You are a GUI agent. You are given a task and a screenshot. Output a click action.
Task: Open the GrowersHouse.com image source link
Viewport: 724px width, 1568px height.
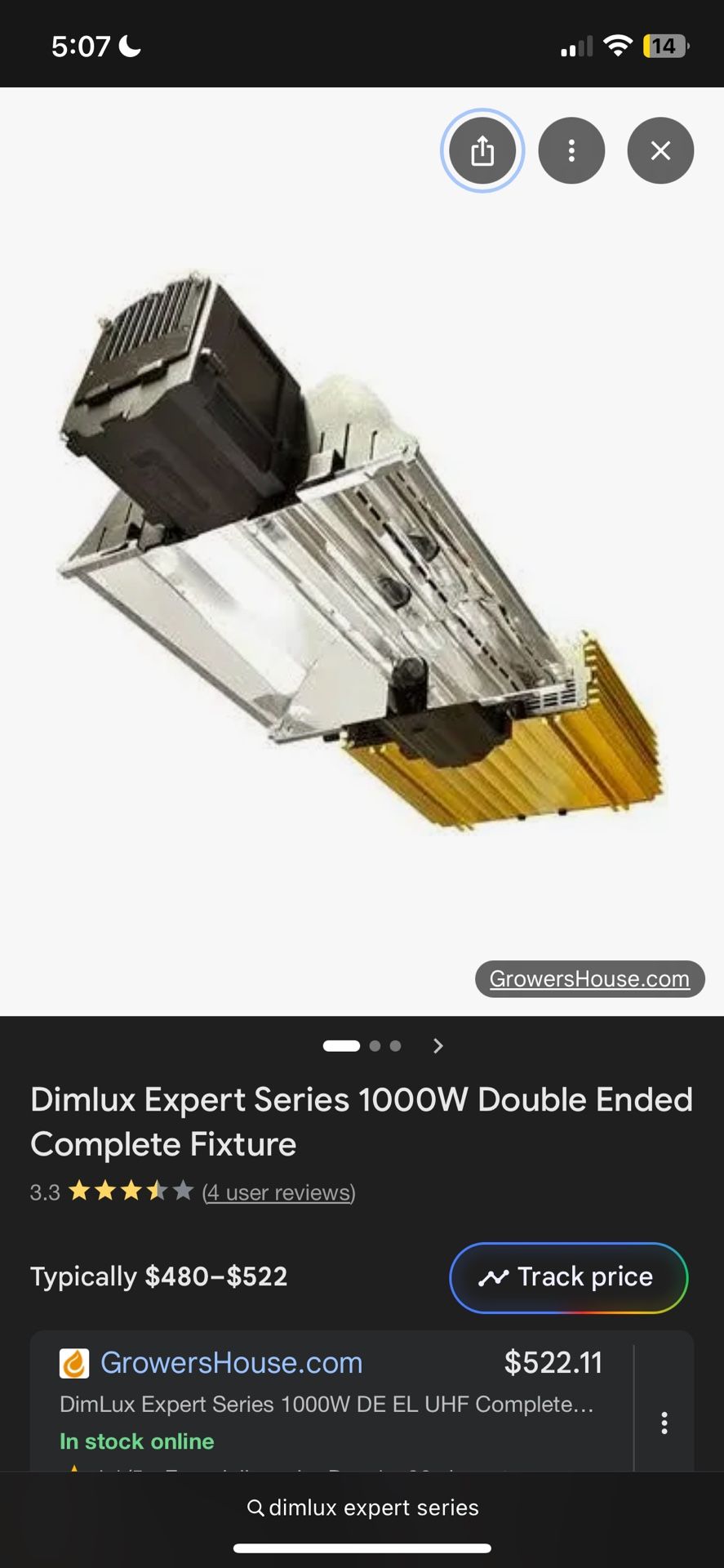589,978
